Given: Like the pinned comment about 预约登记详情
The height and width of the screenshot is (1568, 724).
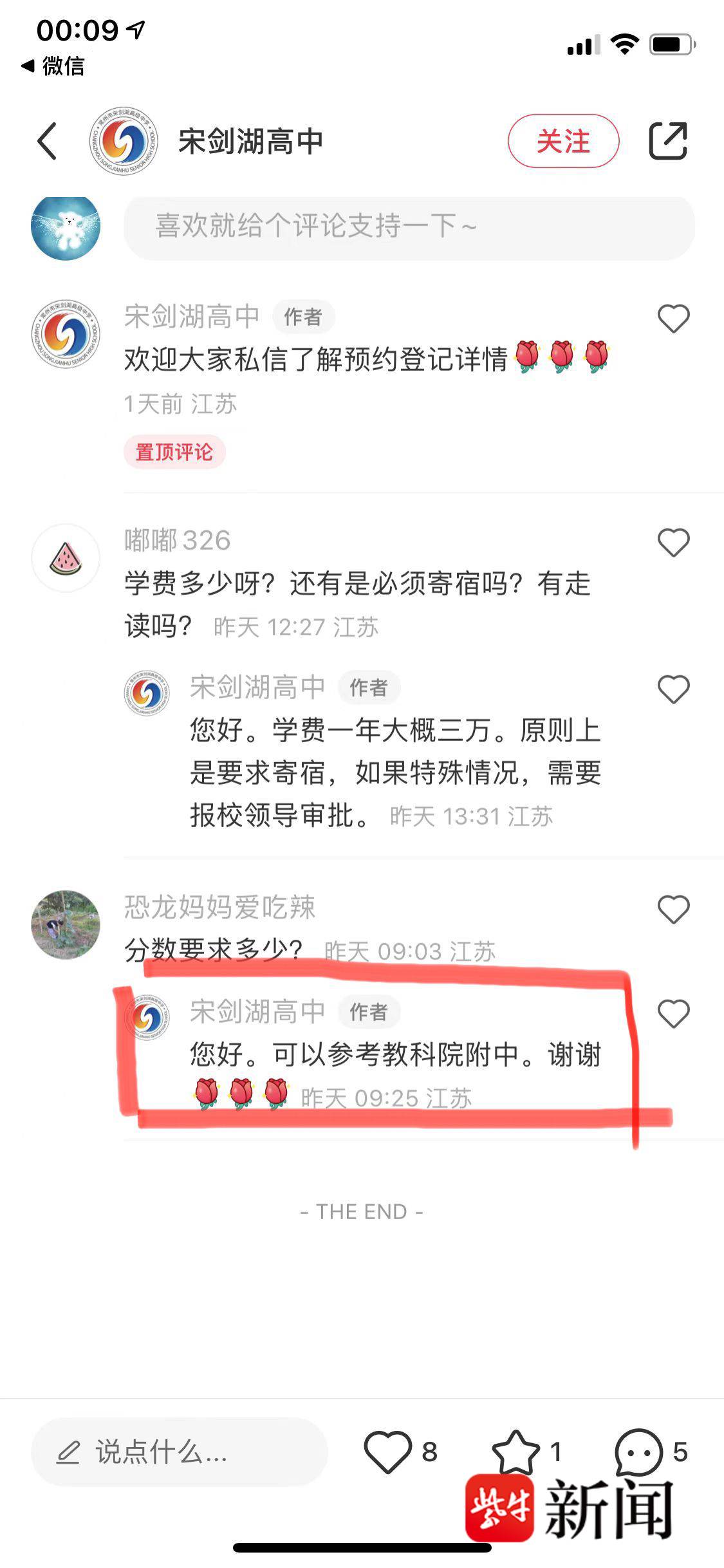Looking at the screenshot, I should pyautogui.click(x=673, y=319).
